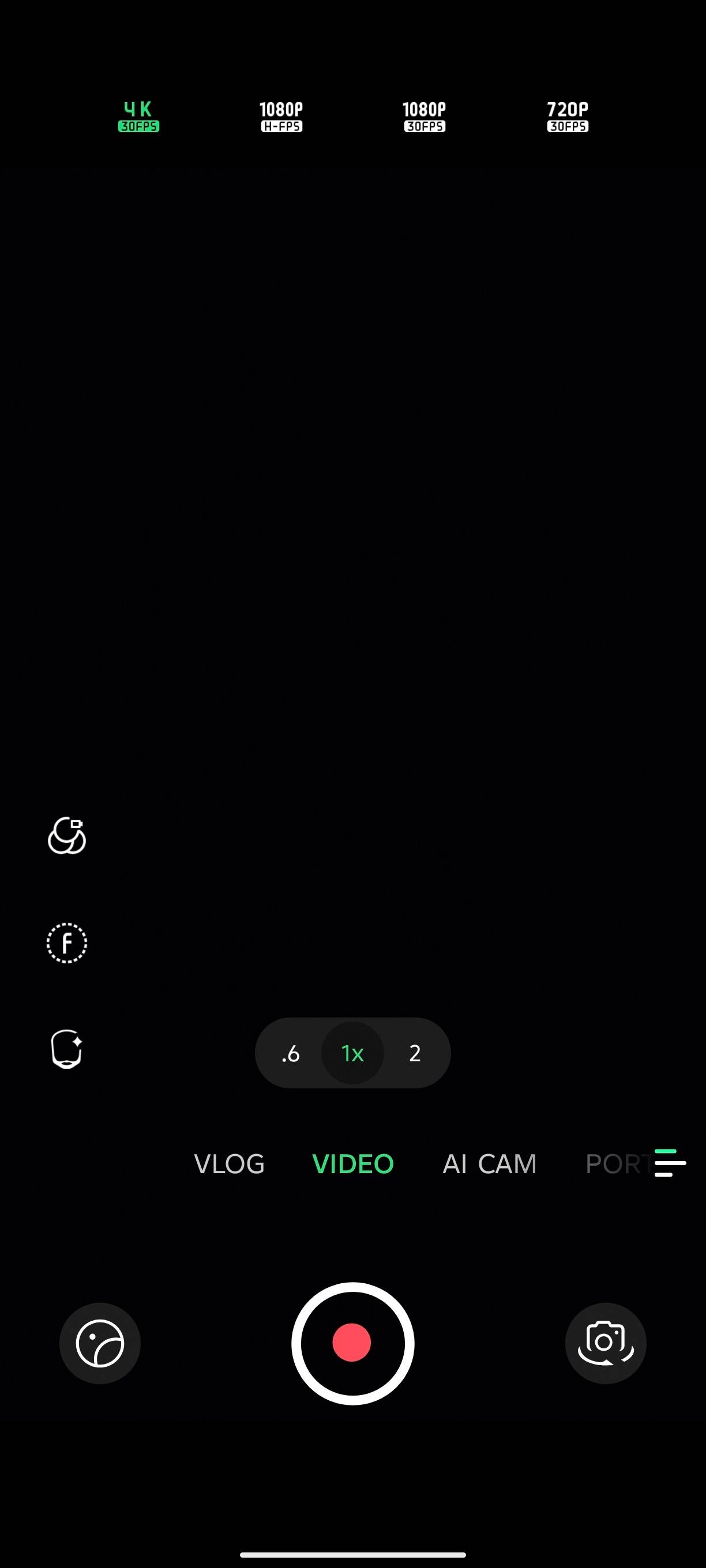
Task: Open the gallery preview
Action: point(100,1344)
